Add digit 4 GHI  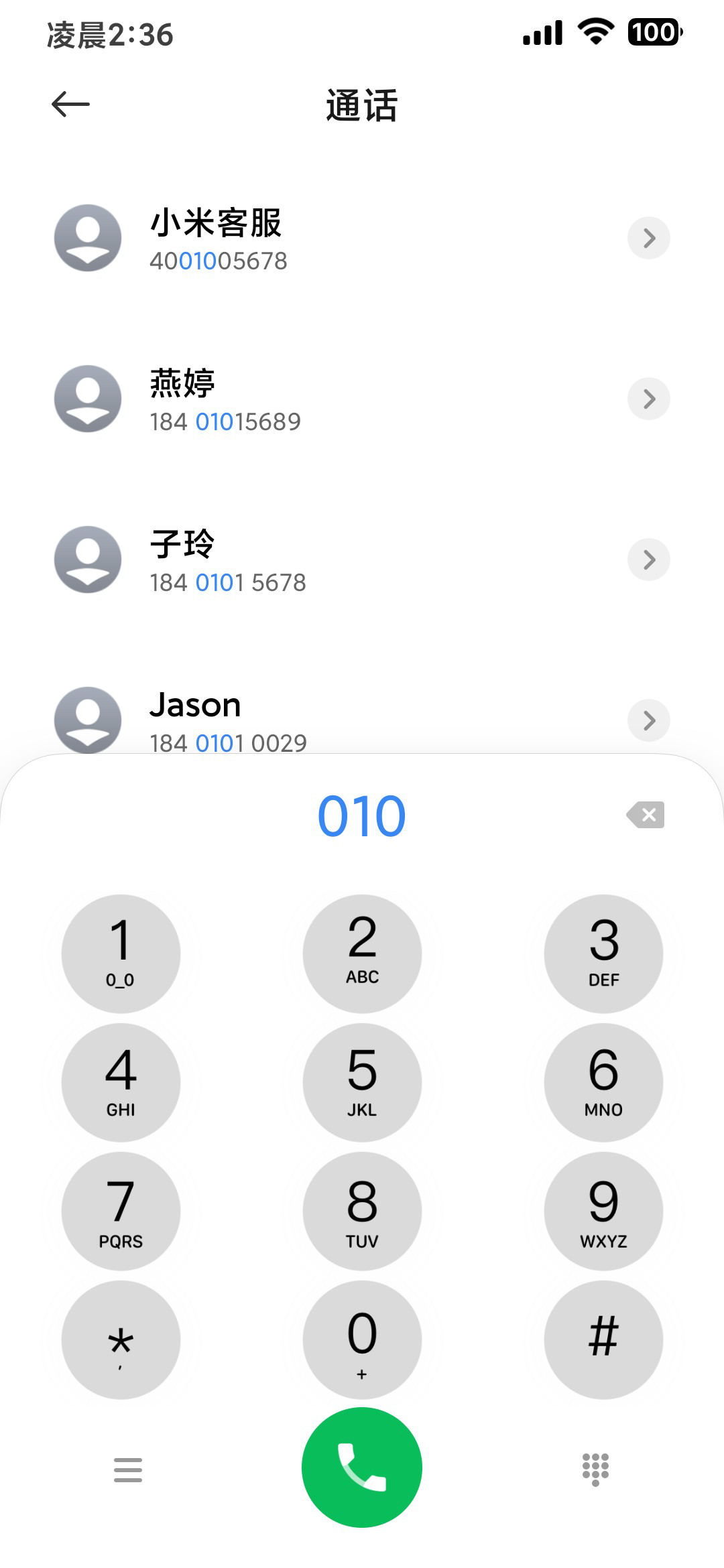click(121, 1082)
